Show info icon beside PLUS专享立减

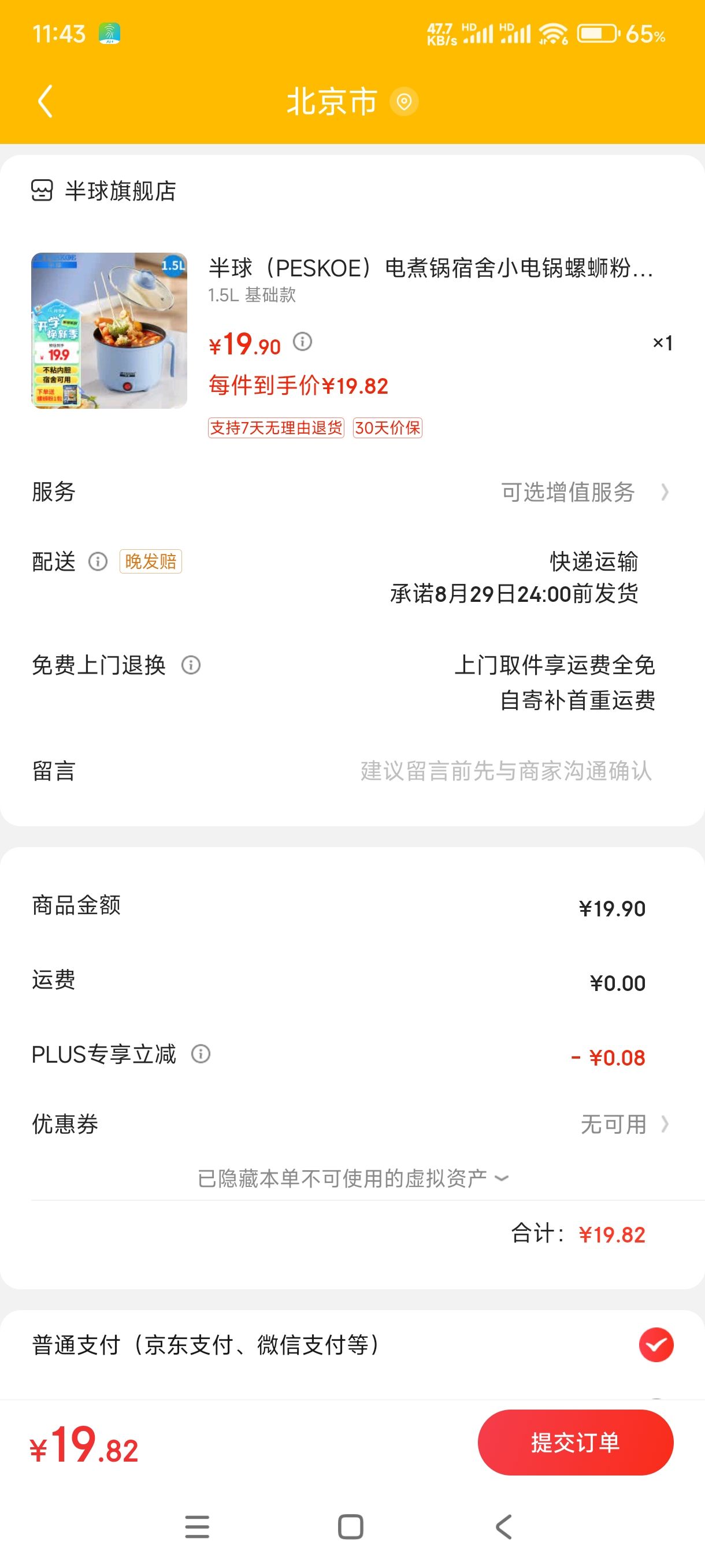point(201,1053)
